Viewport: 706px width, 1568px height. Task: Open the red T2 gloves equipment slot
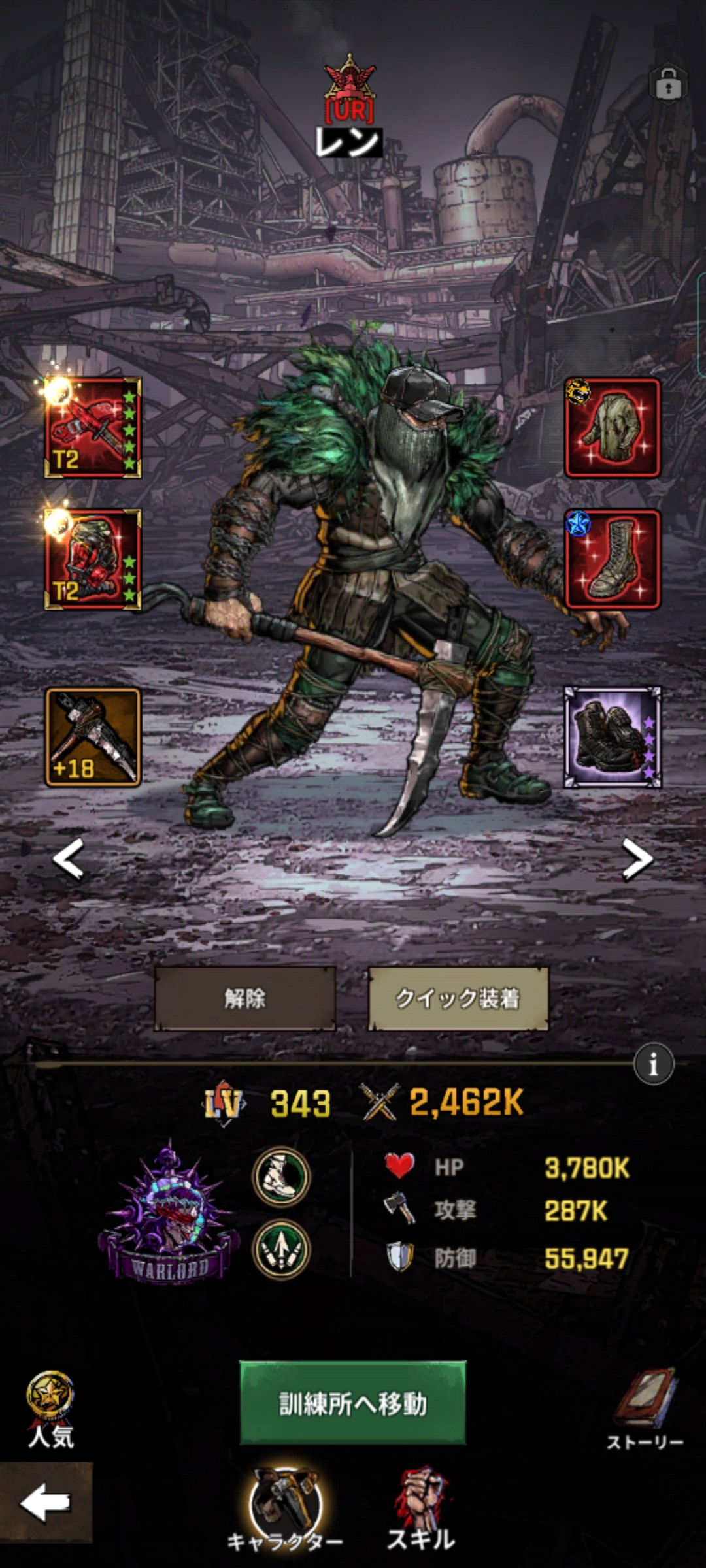(93, 560)
